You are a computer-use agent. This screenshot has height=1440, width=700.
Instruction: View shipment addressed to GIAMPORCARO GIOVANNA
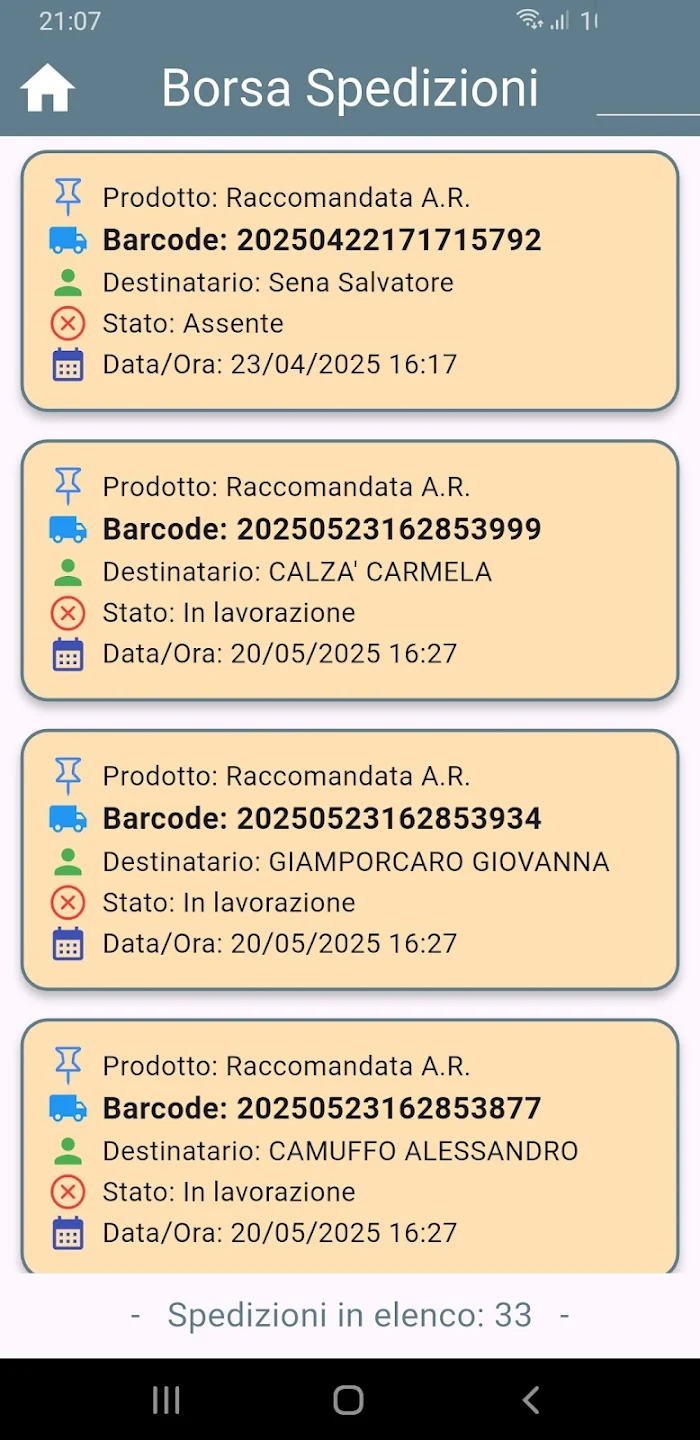350,860
